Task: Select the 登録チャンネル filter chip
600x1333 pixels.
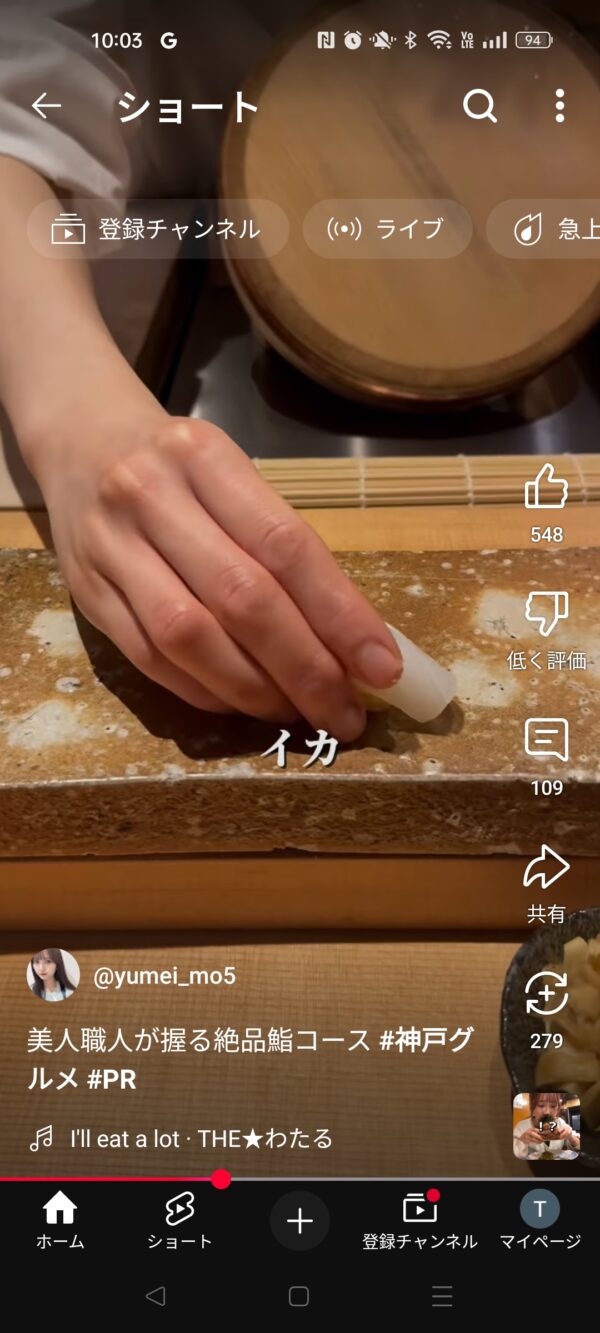Action: click(158, 229)
